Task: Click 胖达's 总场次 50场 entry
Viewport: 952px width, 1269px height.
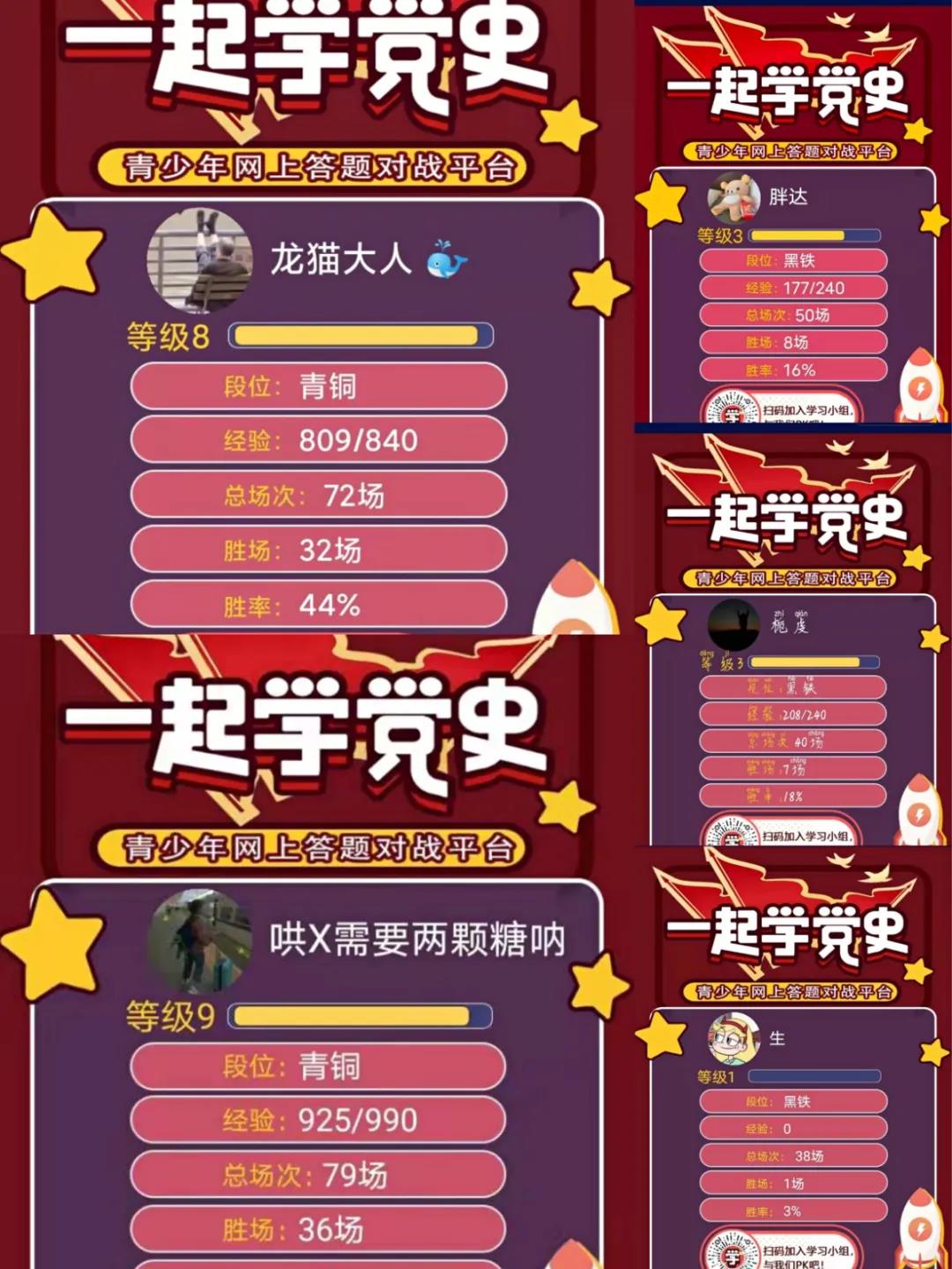Action: click(792, 314)
